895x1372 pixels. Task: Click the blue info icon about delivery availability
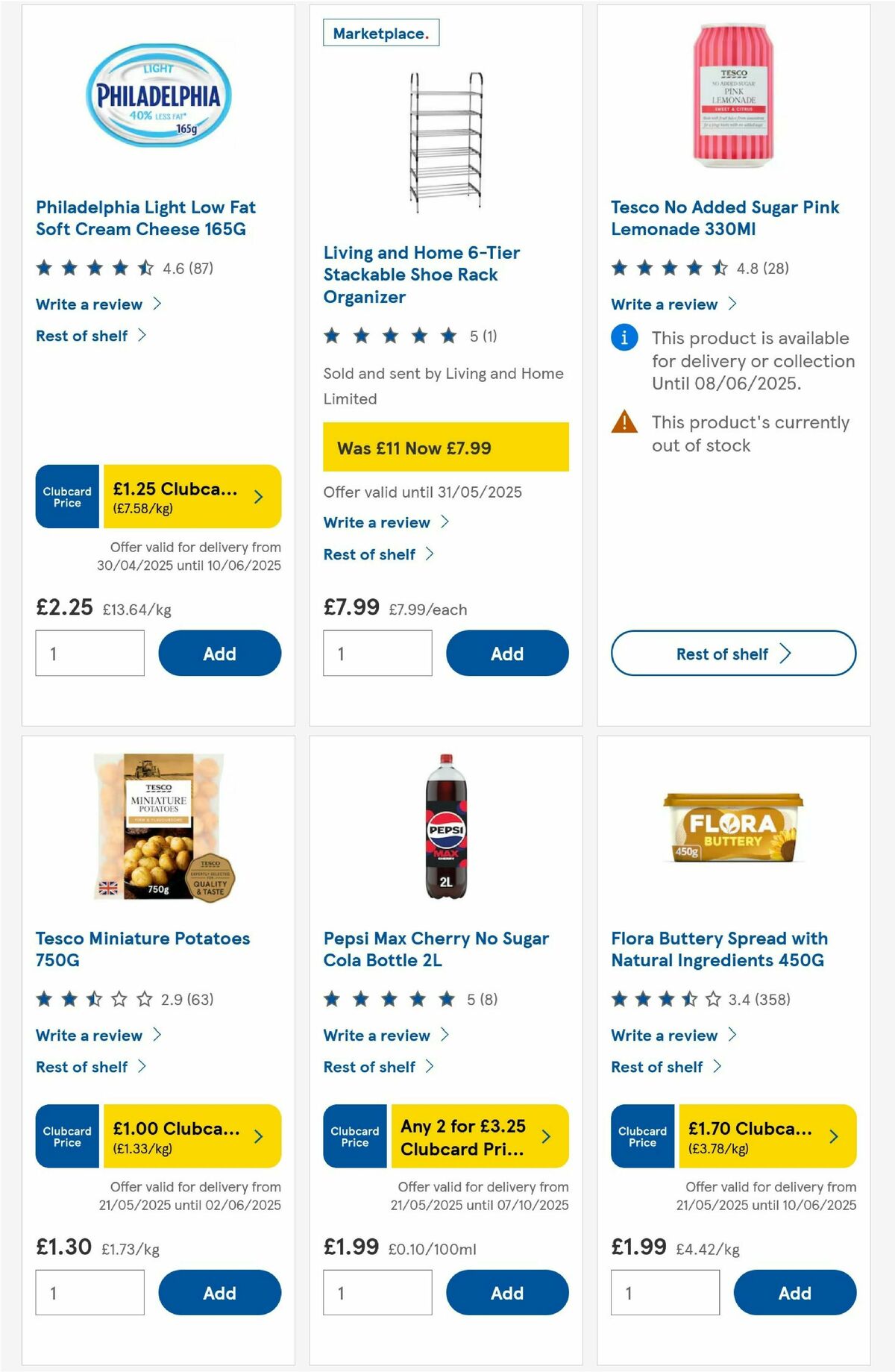pos(625,338)
